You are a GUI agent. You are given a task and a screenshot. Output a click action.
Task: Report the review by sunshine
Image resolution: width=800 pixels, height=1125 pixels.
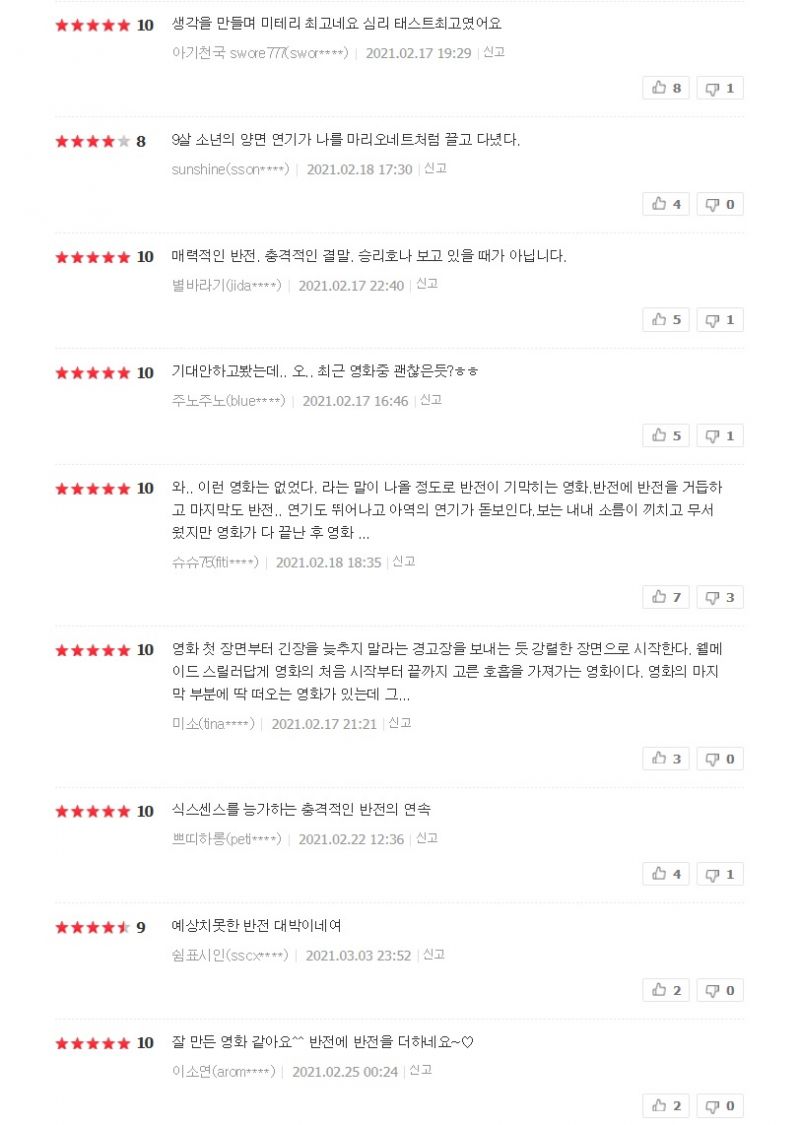(x=435, y=169)
